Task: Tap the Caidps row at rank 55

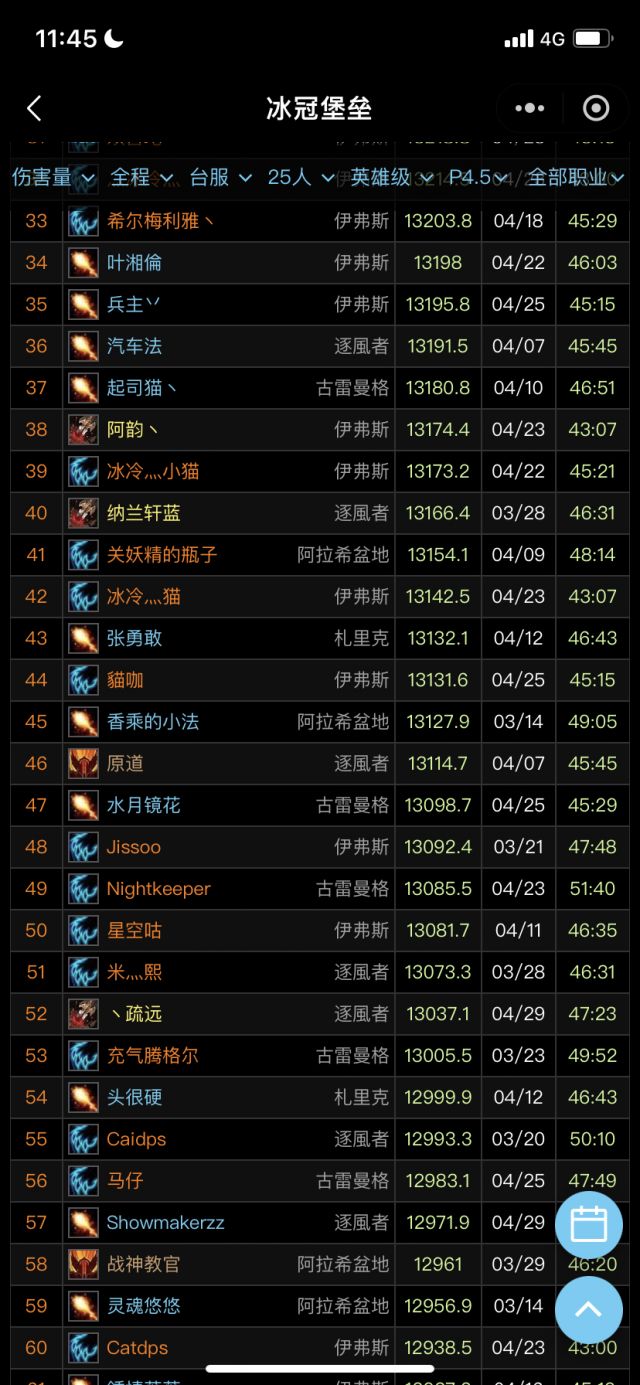Action: tap(136, 1139)
